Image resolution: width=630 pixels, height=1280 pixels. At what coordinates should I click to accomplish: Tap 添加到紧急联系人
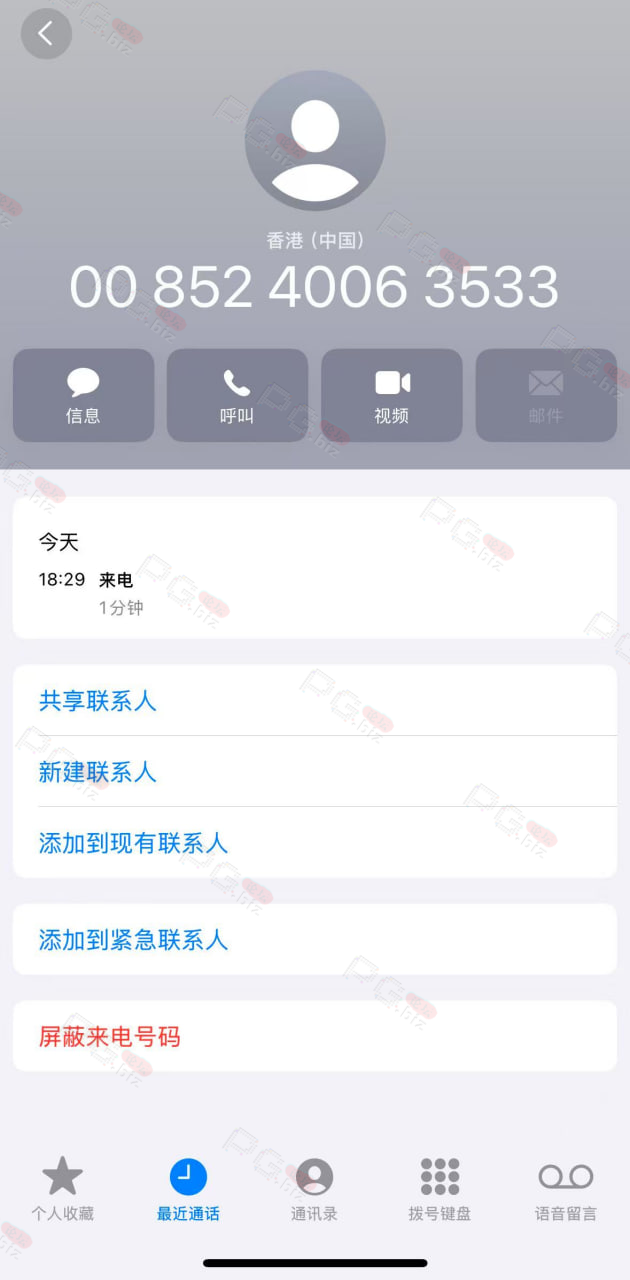pos(315,939)
